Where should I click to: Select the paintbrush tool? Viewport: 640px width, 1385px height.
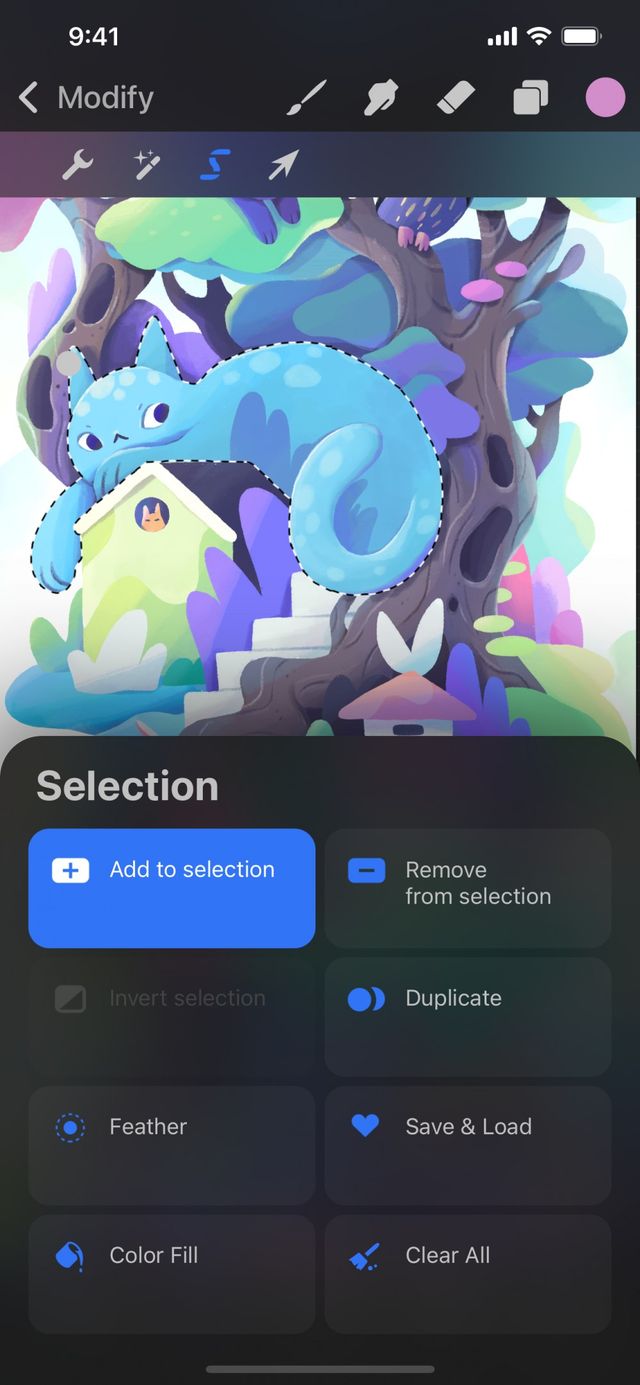(x=307, y=98)
